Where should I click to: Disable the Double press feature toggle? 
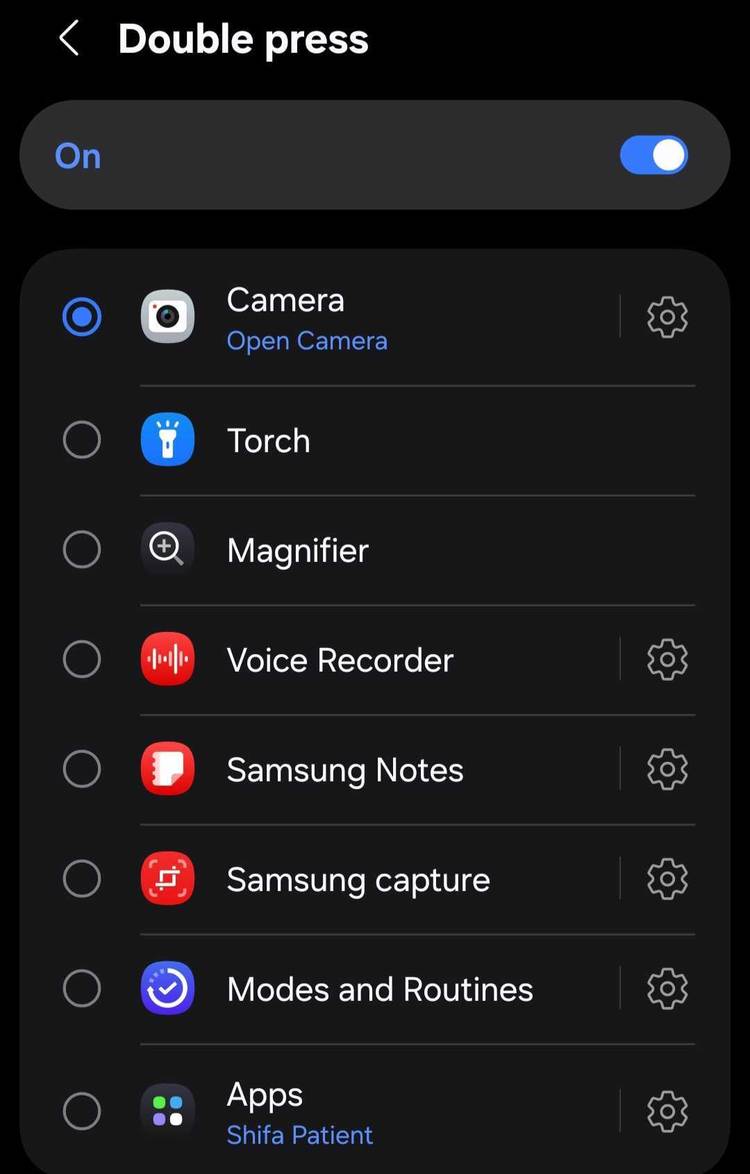(653, 155)
